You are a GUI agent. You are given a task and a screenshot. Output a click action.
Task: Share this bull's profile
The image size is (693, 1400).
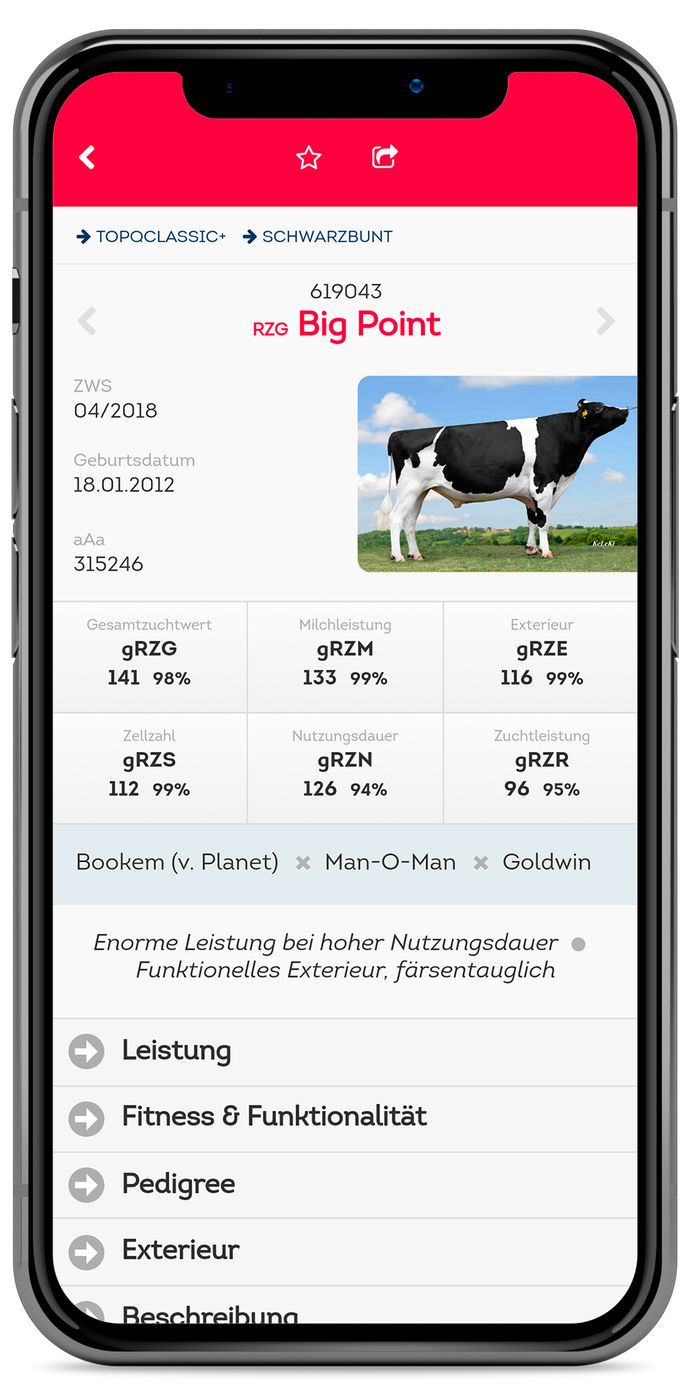coord(385,156)
